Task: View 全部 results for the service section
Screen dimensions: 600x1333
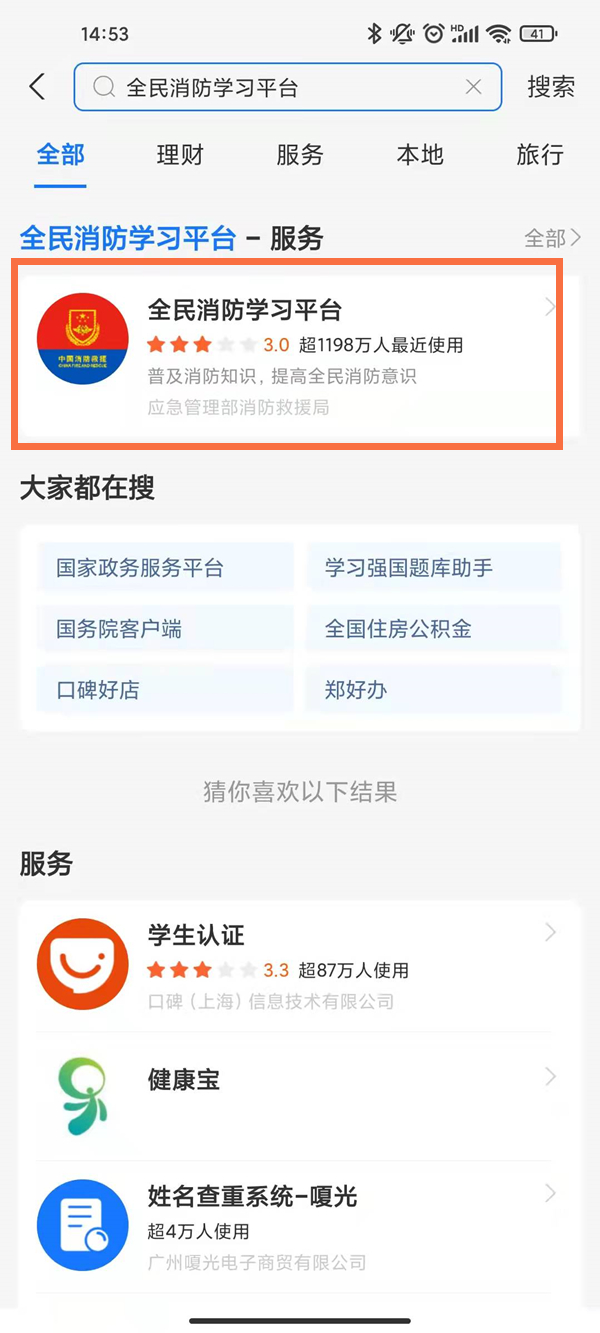Action: coord(552,238)
